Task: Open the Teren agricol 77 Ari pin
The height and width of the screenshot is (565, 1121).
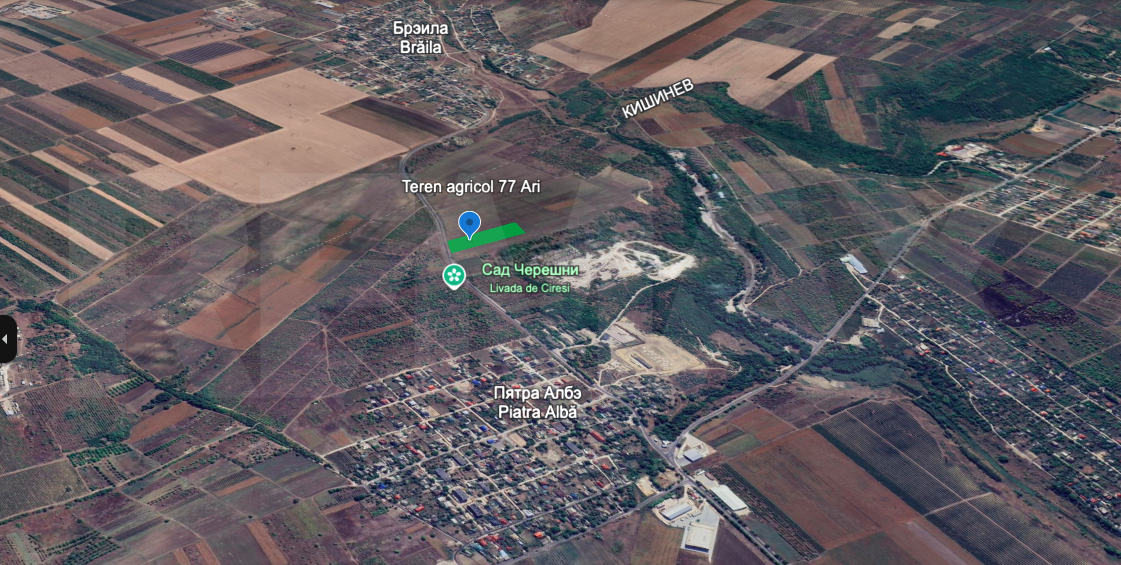Action: (x=469, y=224)
